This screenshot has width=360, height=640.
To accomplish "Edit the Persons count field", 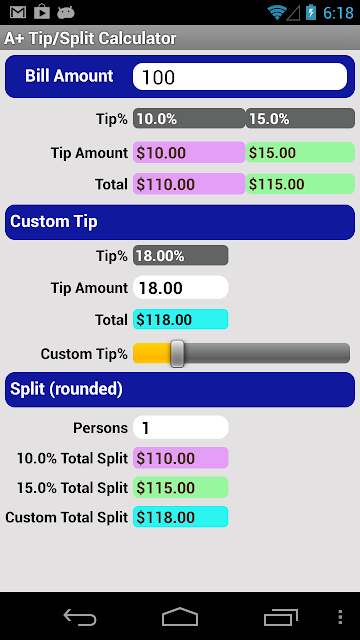I will pos(180,427).
